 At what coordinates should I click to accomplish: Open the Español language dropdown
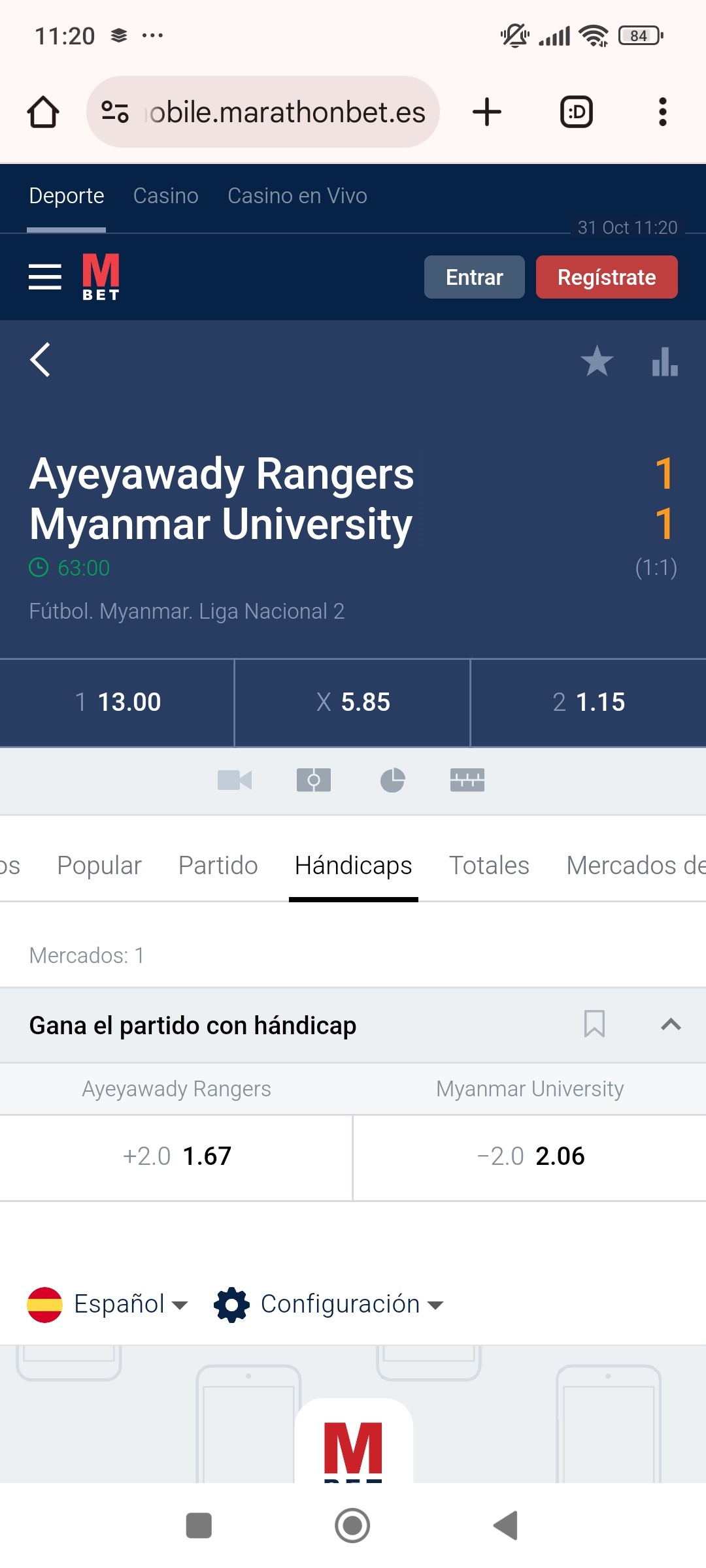(x=108, y=1304)
